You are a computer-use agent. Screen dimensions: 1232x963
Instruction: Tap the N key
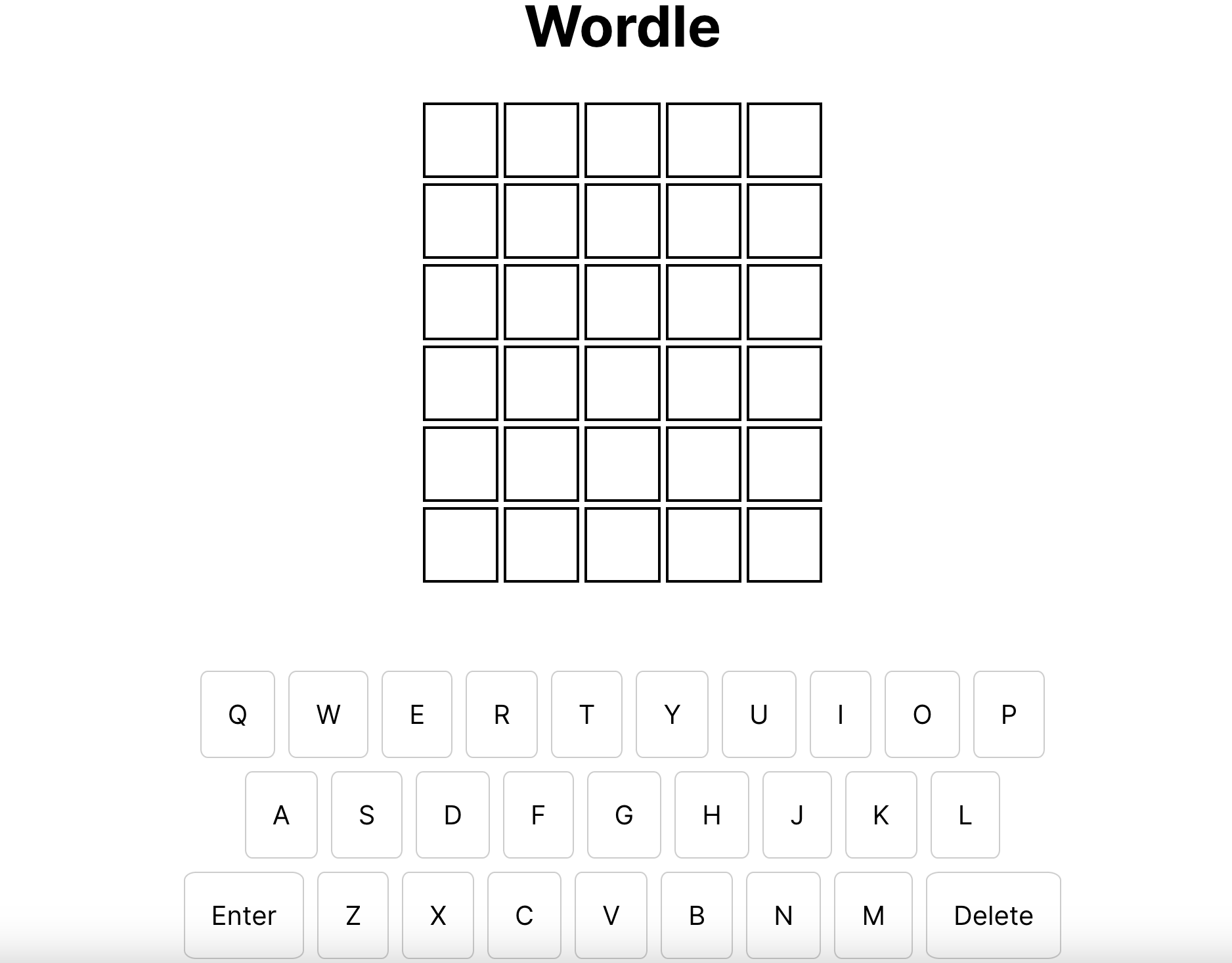tap(783, 915)
